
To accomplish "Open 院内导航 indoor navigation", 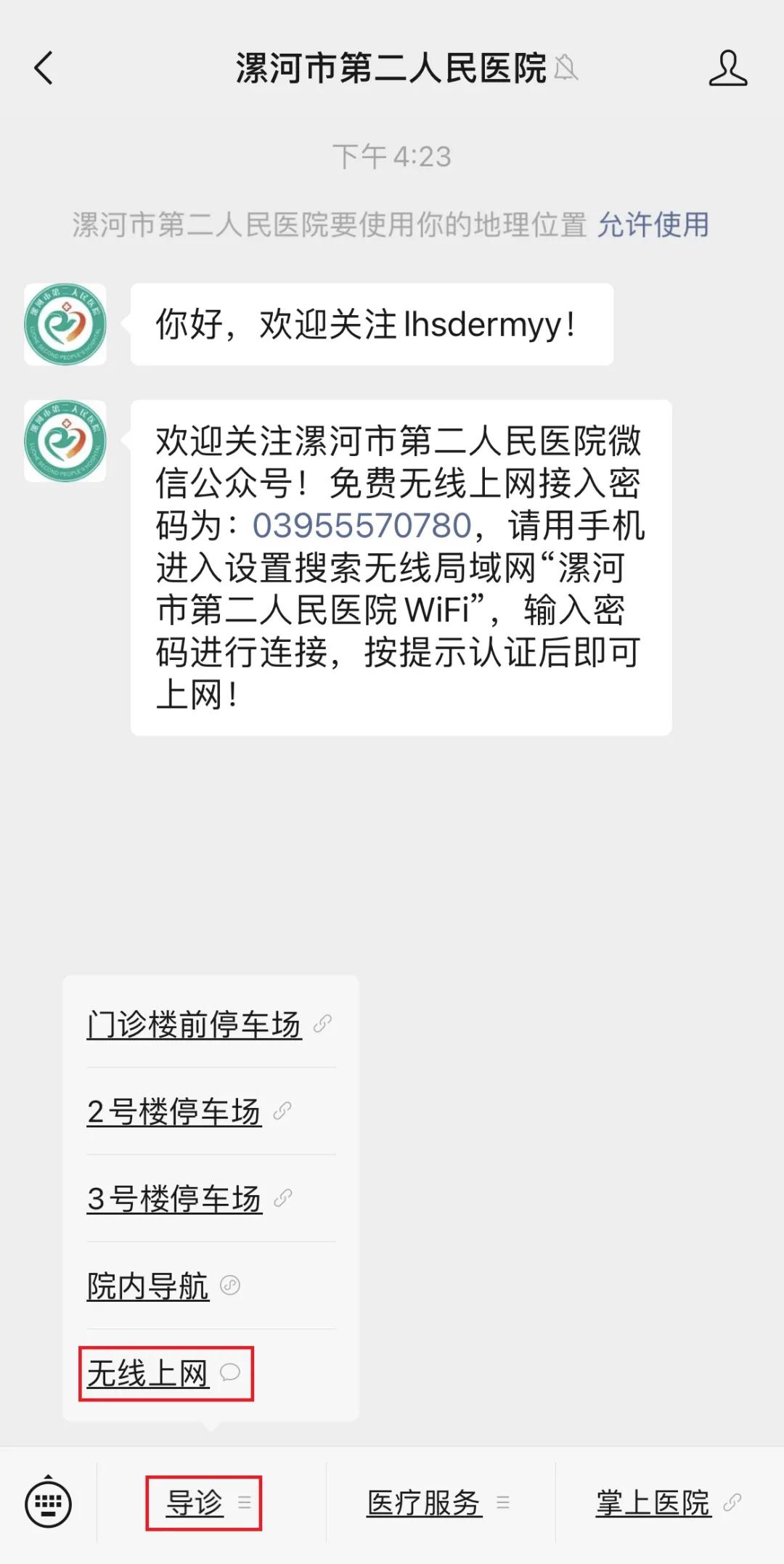I will click(x=148, y=1286).
